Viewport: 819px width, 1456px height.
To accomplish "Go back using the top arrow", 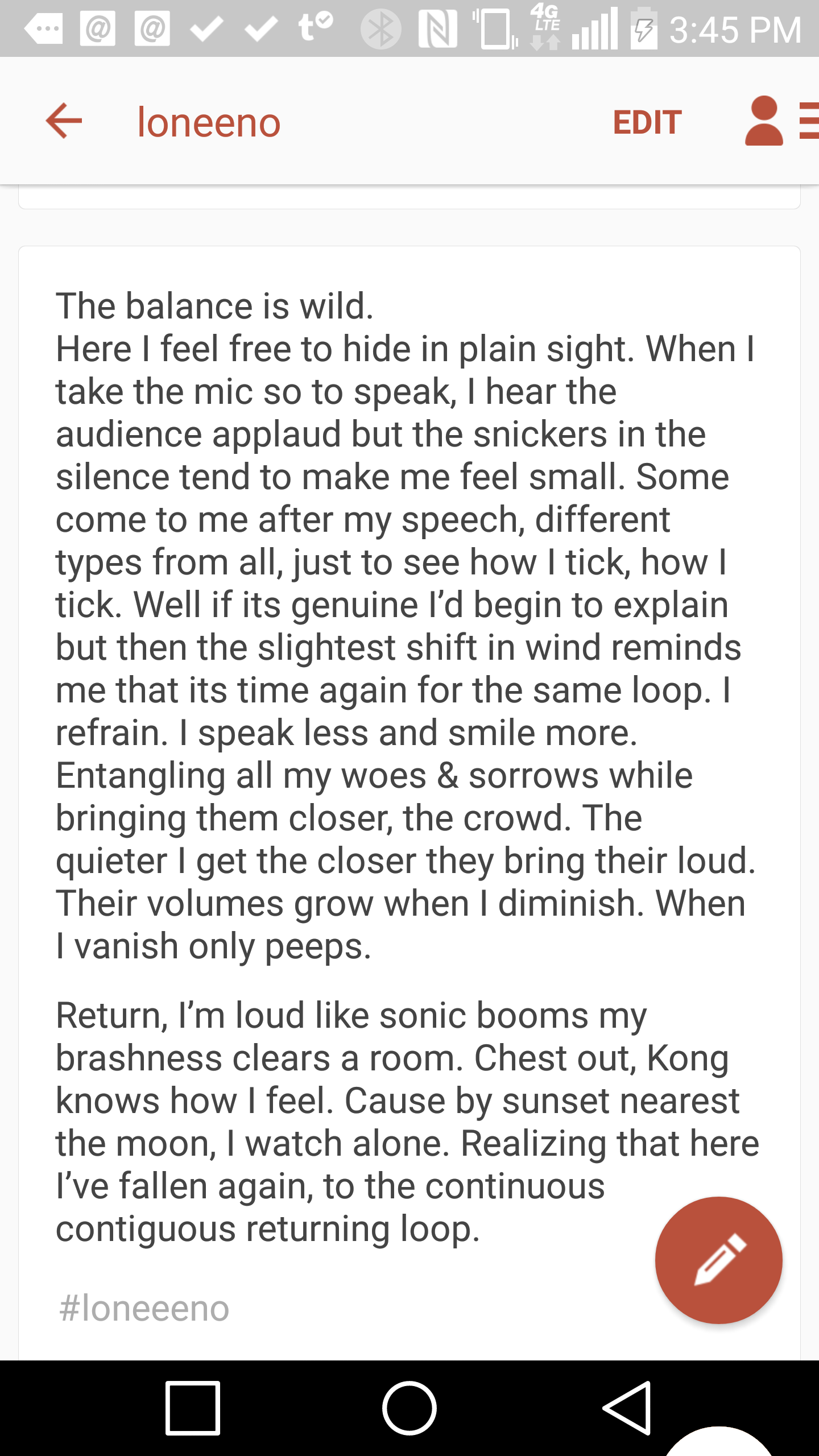I will pyautogui.click(x=64, y=121).
